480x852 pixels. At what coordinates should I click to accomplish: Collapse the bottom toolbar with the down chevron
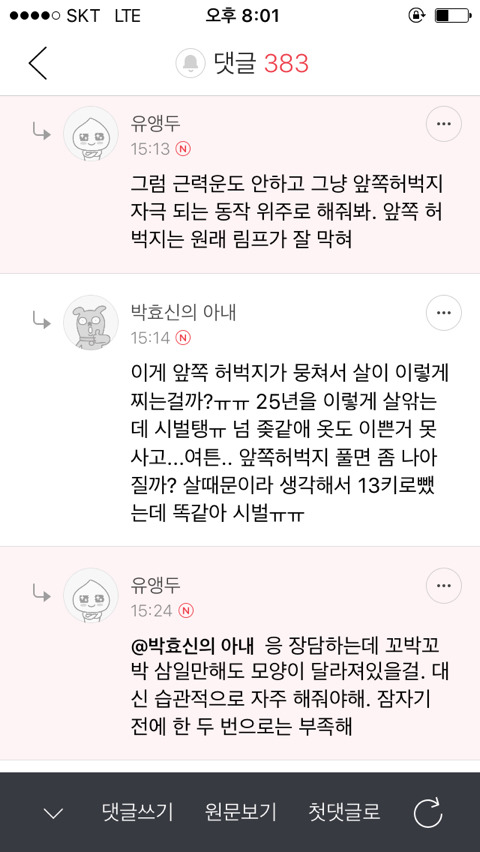tap(53, 813)
